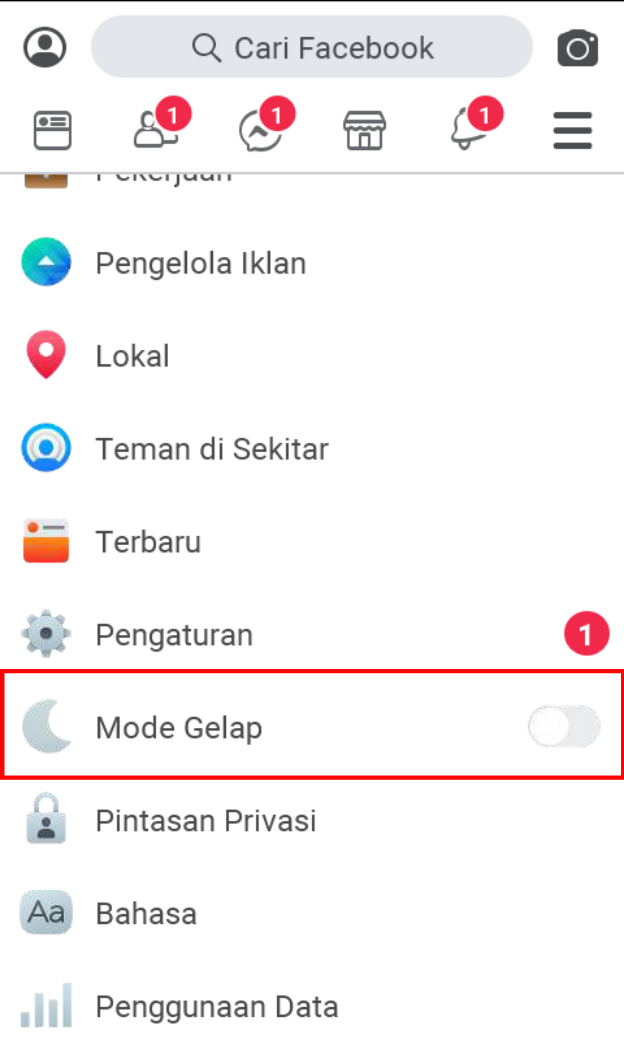Open the camera
Viewport: 624px width, 1040px height.
(578, 48)
